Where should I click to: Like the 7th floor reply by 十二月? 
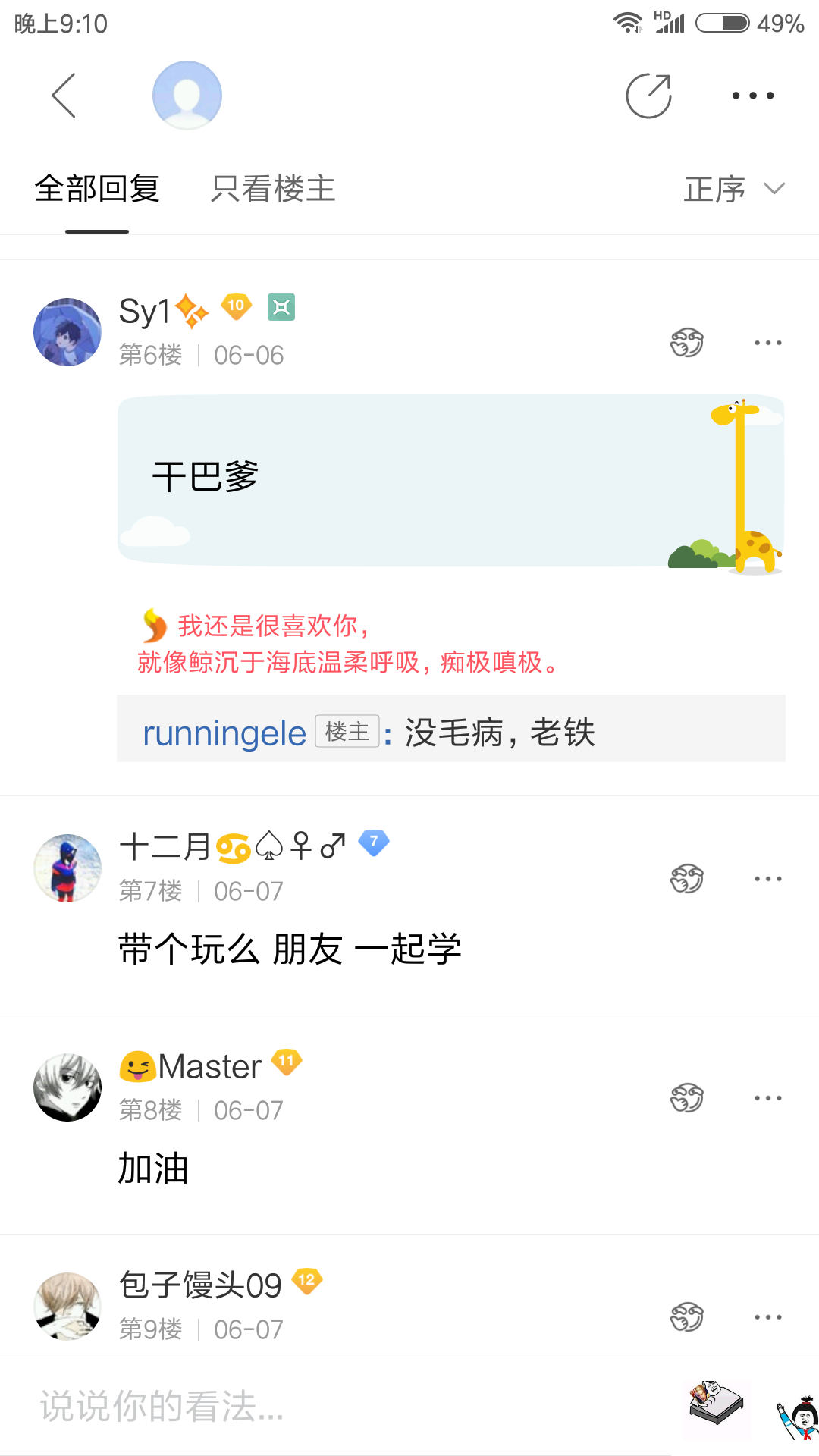pyautogui.click(x=686, y=879)
